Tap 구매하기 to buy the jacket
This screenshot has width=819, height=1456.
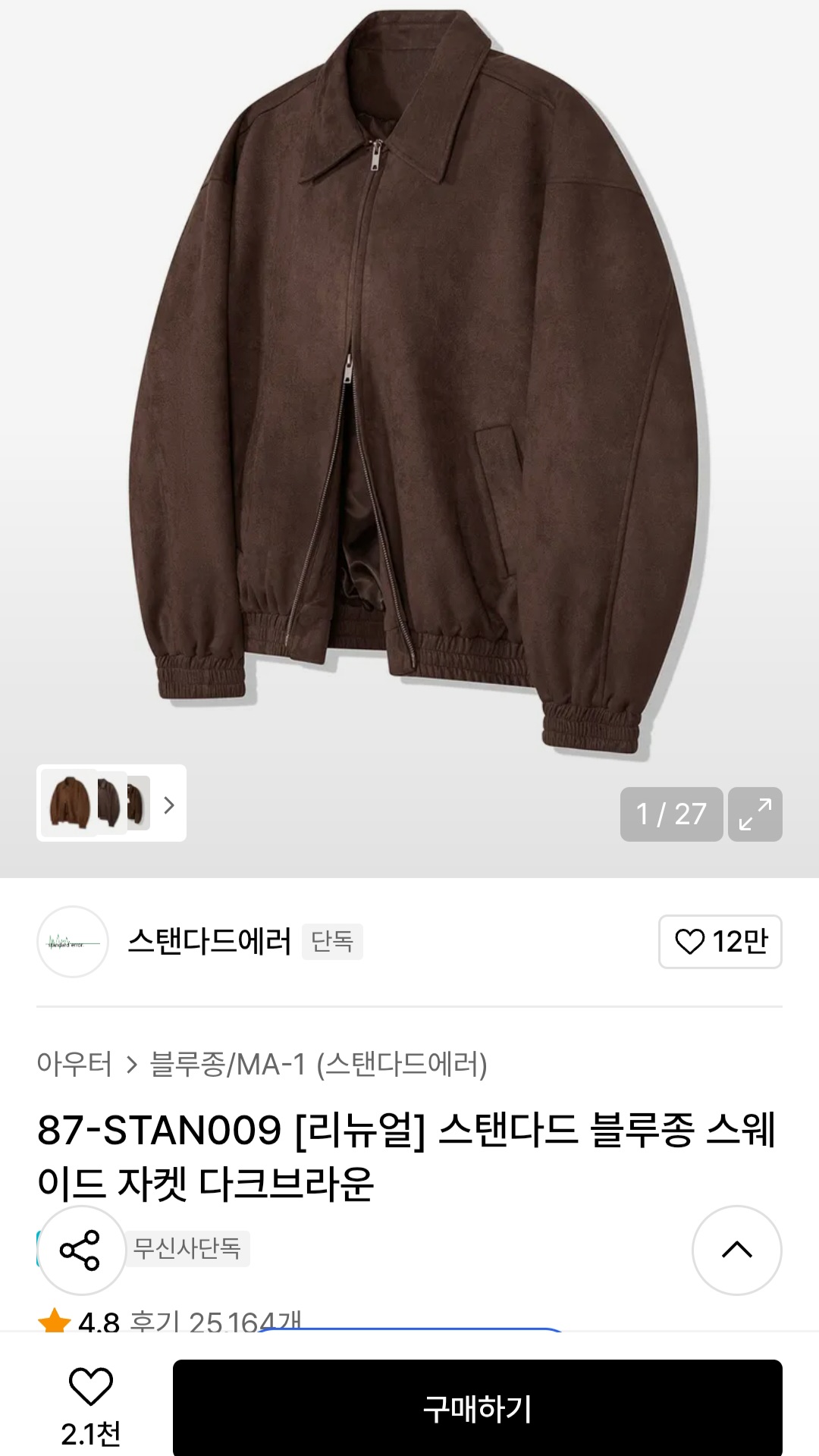click(x=477, y=1408)
